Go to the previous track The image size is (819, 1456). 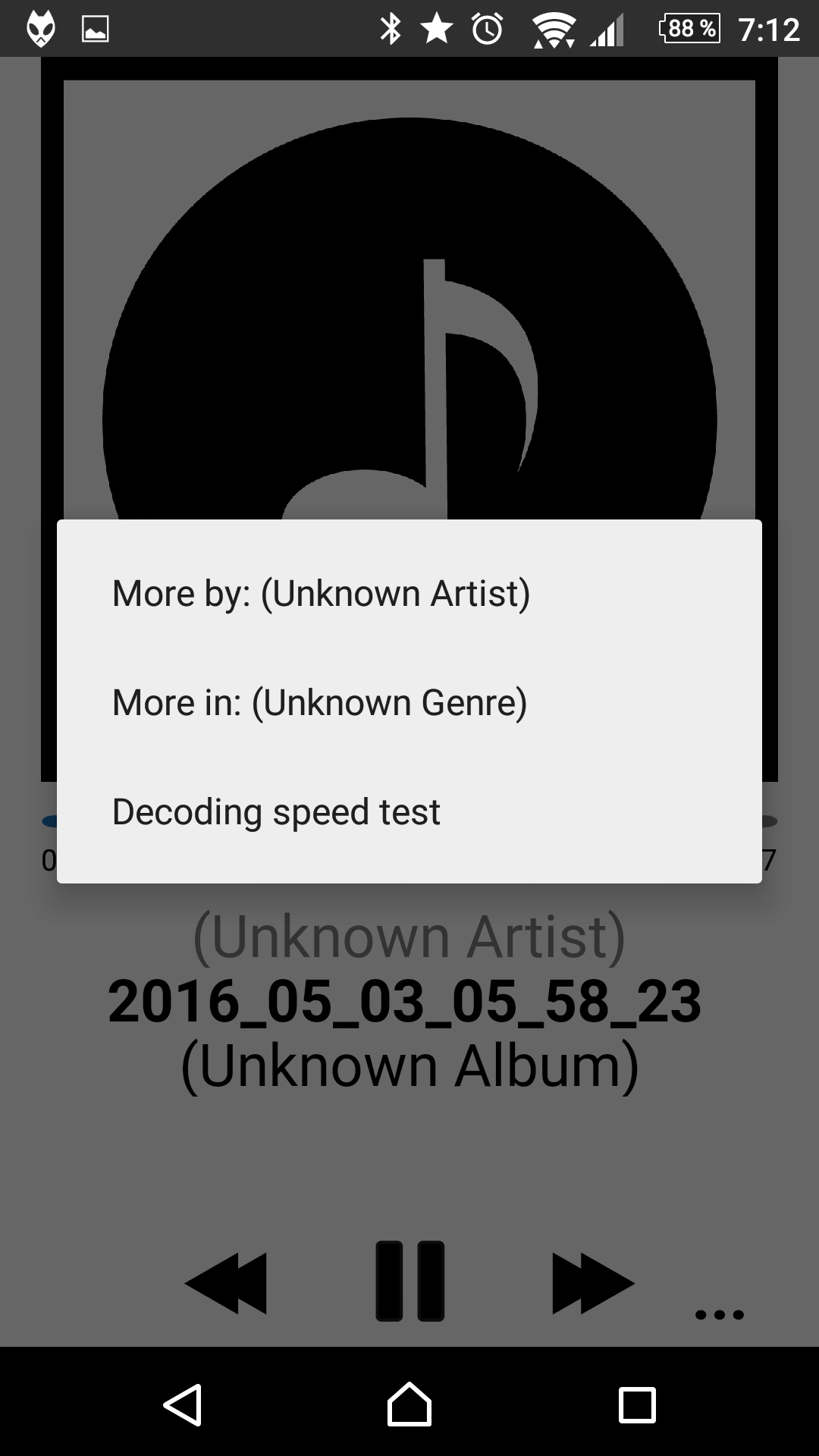click(x=226, y=1283)
